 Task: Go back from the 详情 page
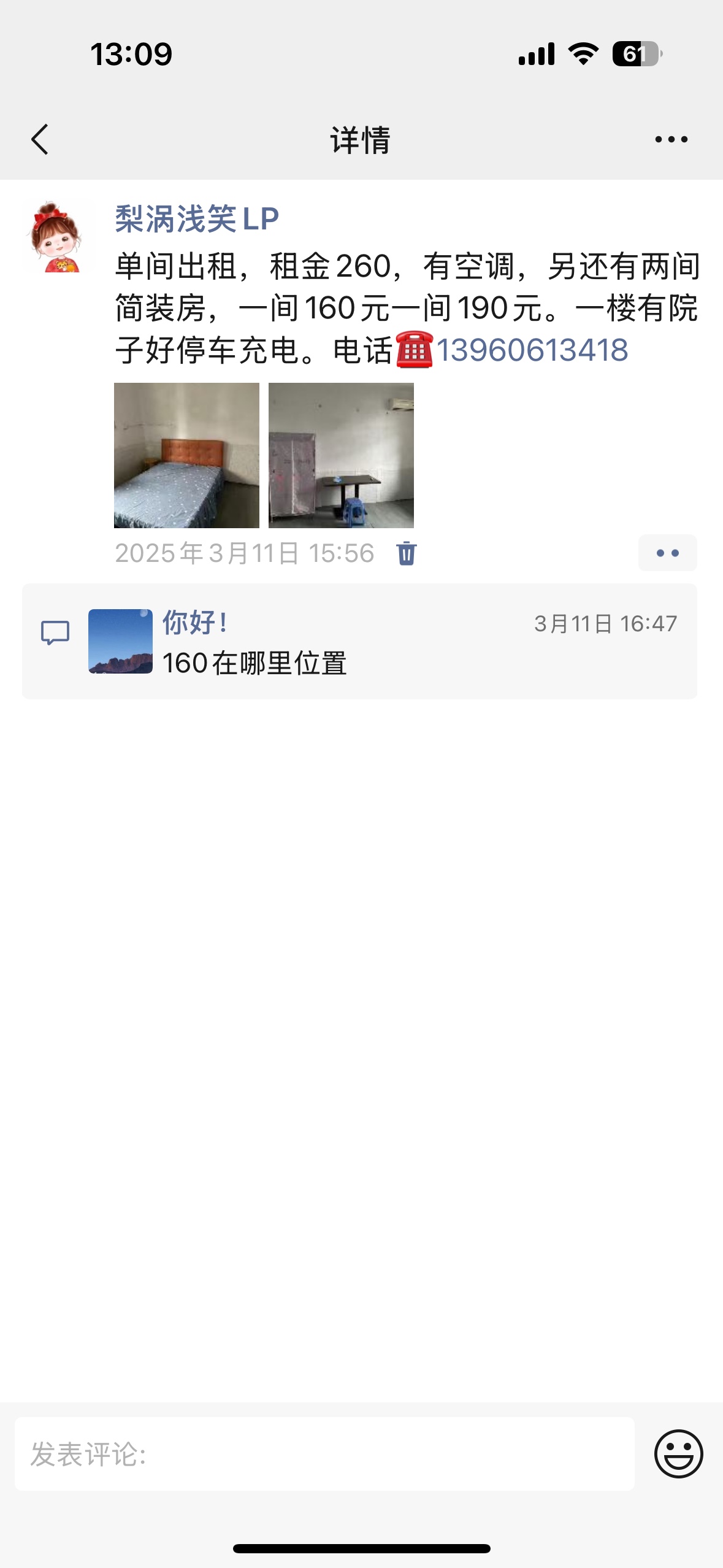point(40,140)
